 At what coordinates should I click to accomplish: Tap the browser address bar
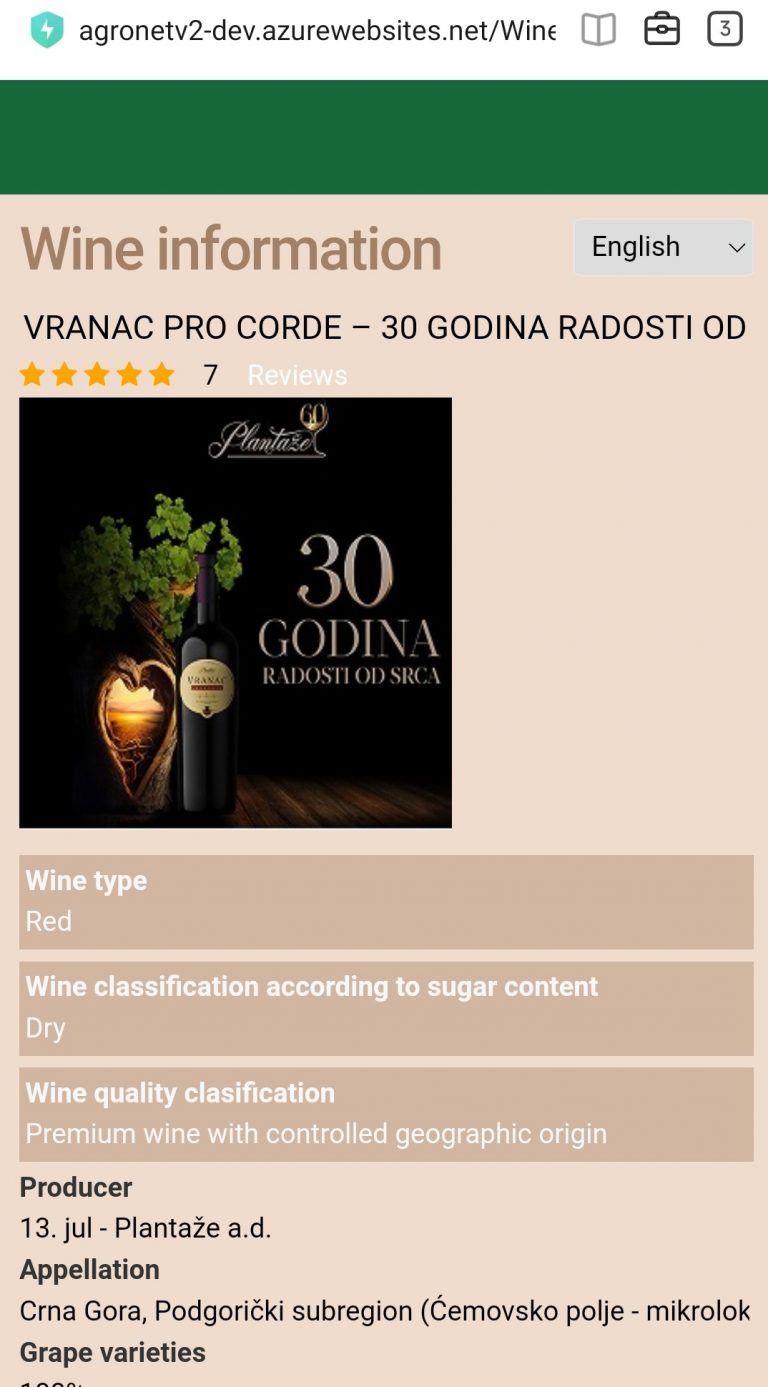316,30
